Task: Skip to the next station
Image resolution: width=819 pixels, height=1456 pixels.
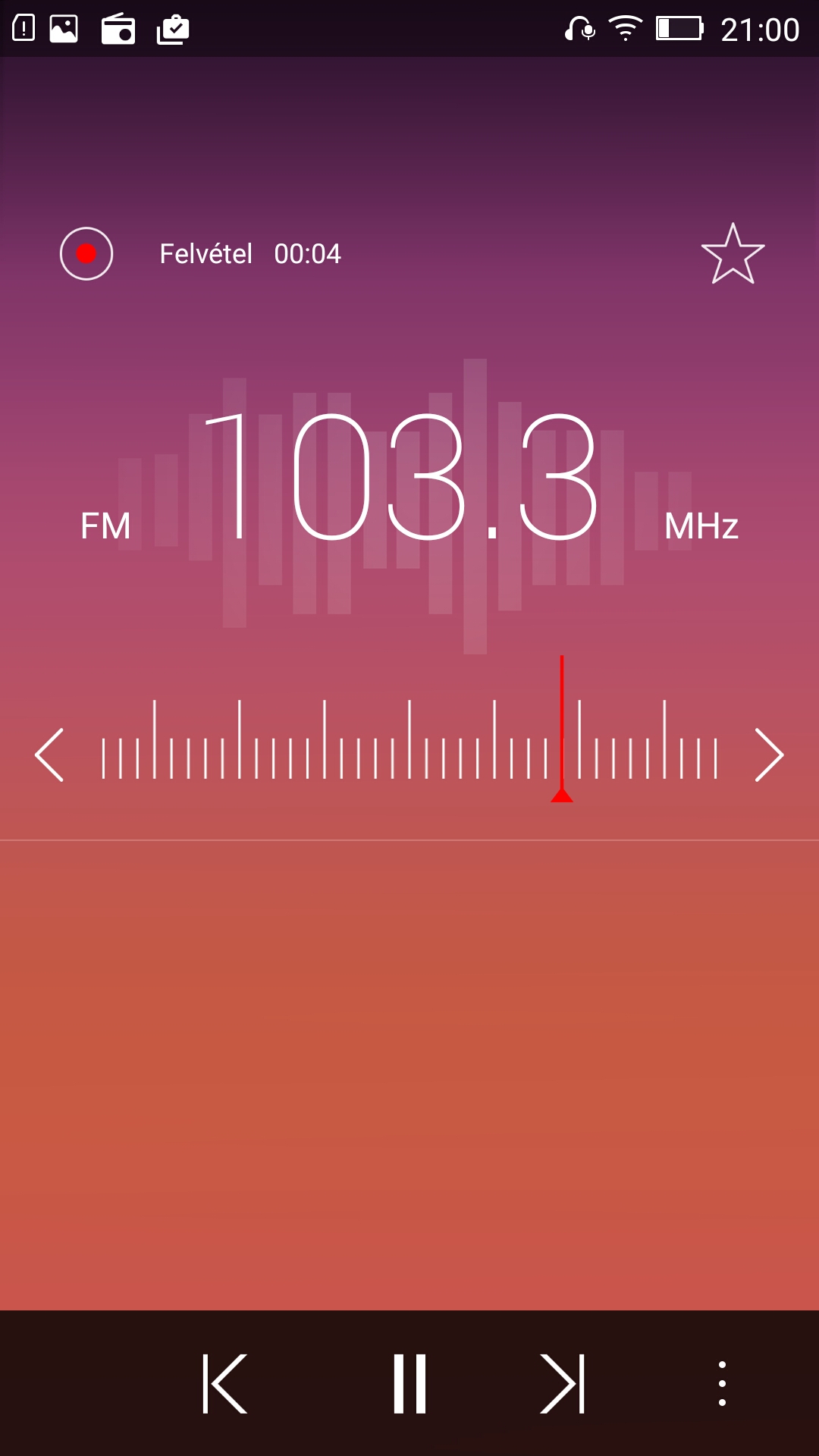Action: tap(563, 1383)
